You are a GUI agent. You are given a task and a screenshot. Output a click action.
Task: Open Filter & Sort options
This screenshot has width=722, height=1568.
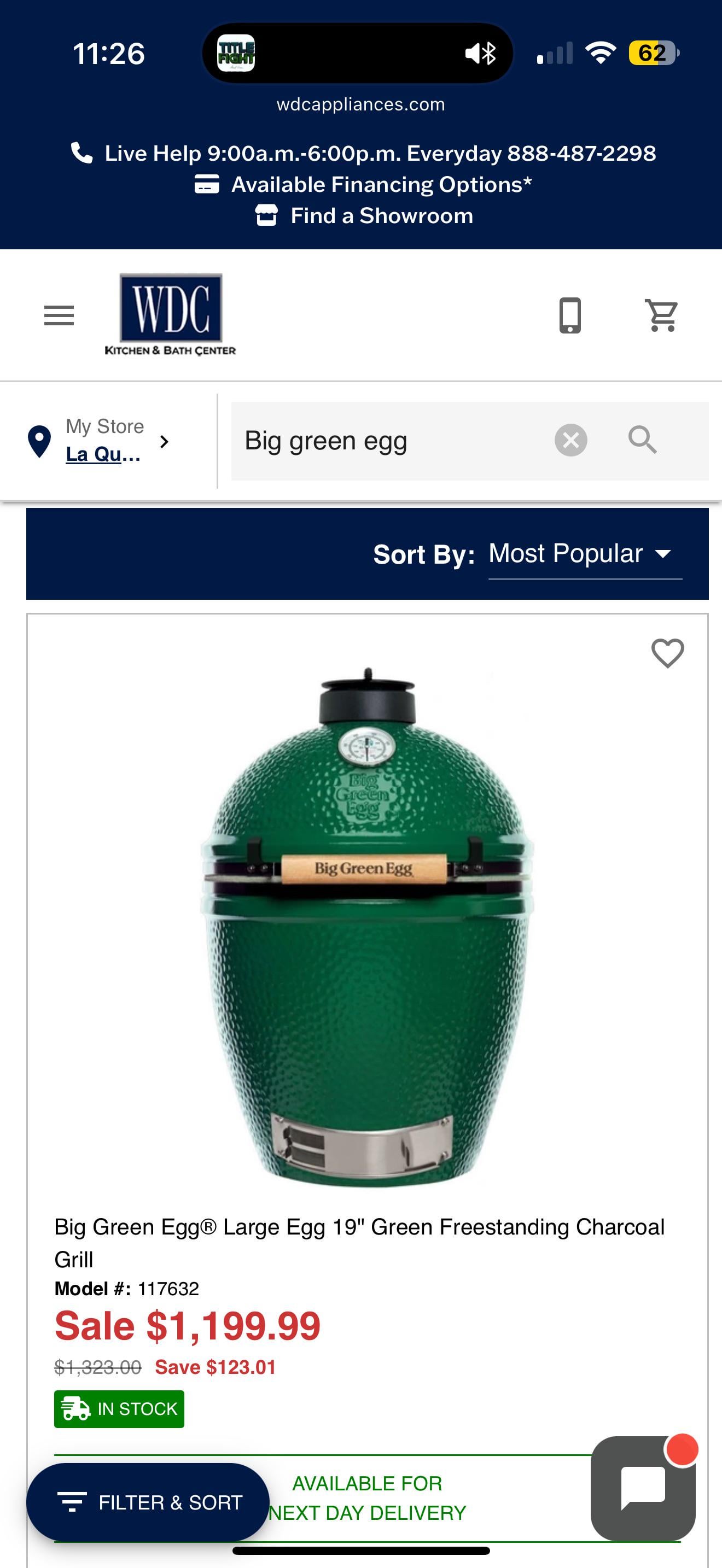148,1502
